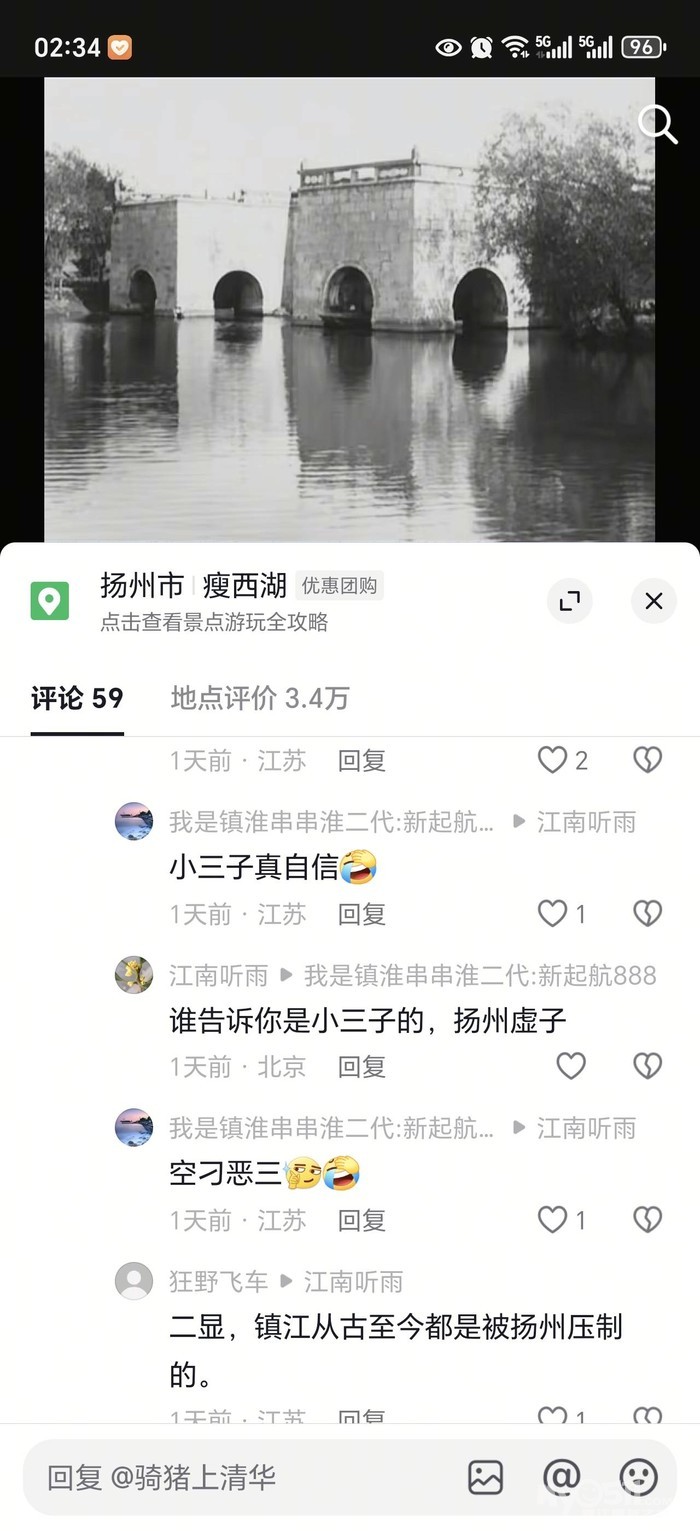Dislike the comment 小三子真自信

pyautogui.click(x=648, y=913)
